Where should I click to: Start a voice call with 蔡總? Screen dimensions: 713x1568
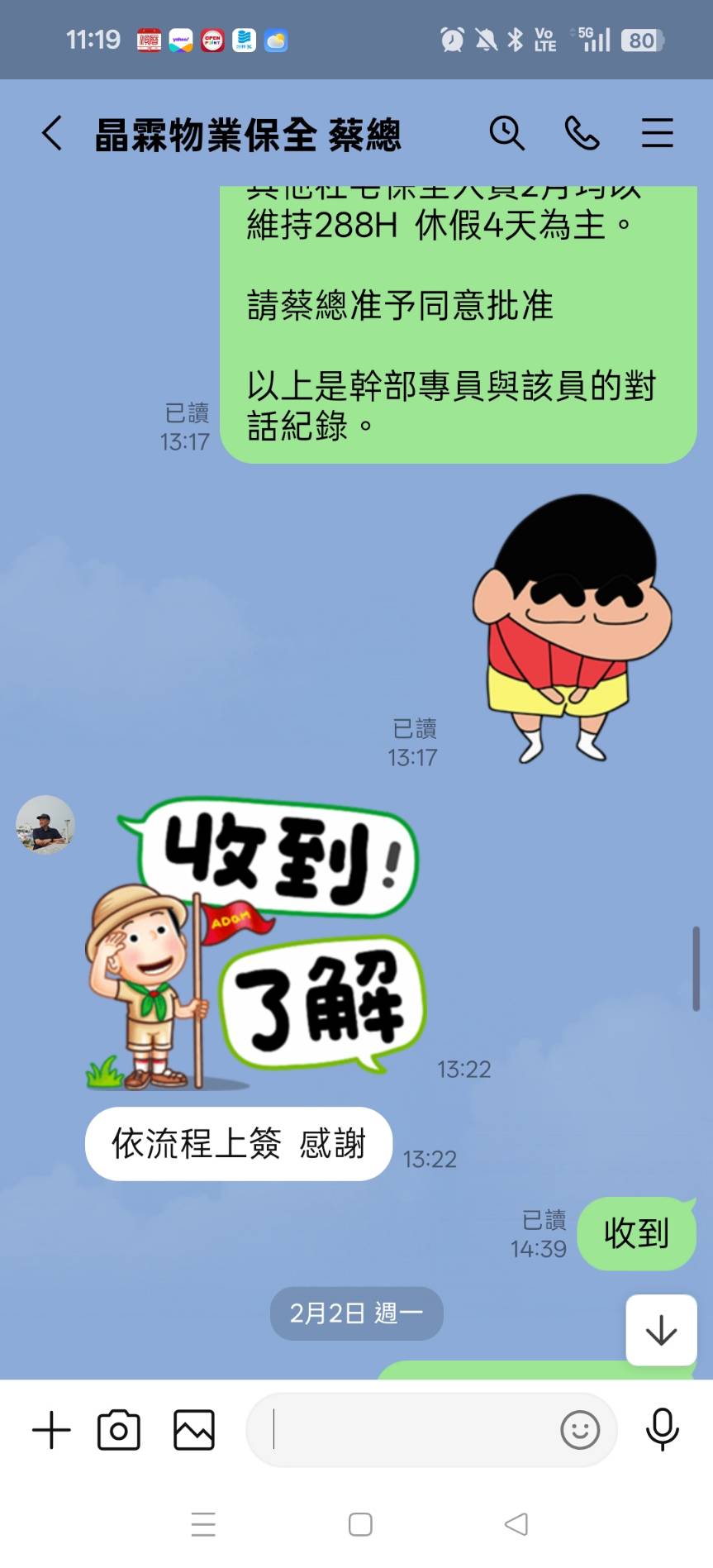point(582,133)
